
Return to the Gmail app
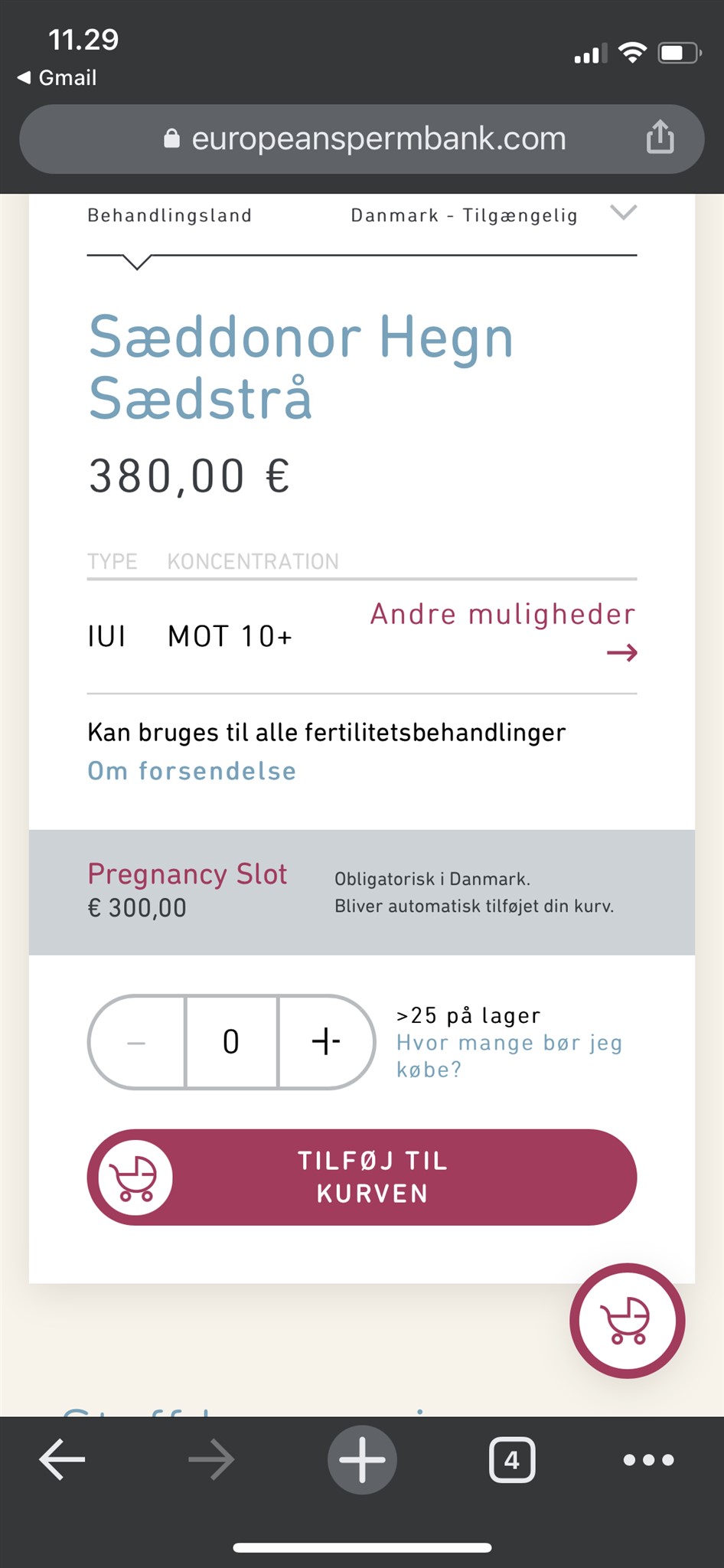[57, 77]
